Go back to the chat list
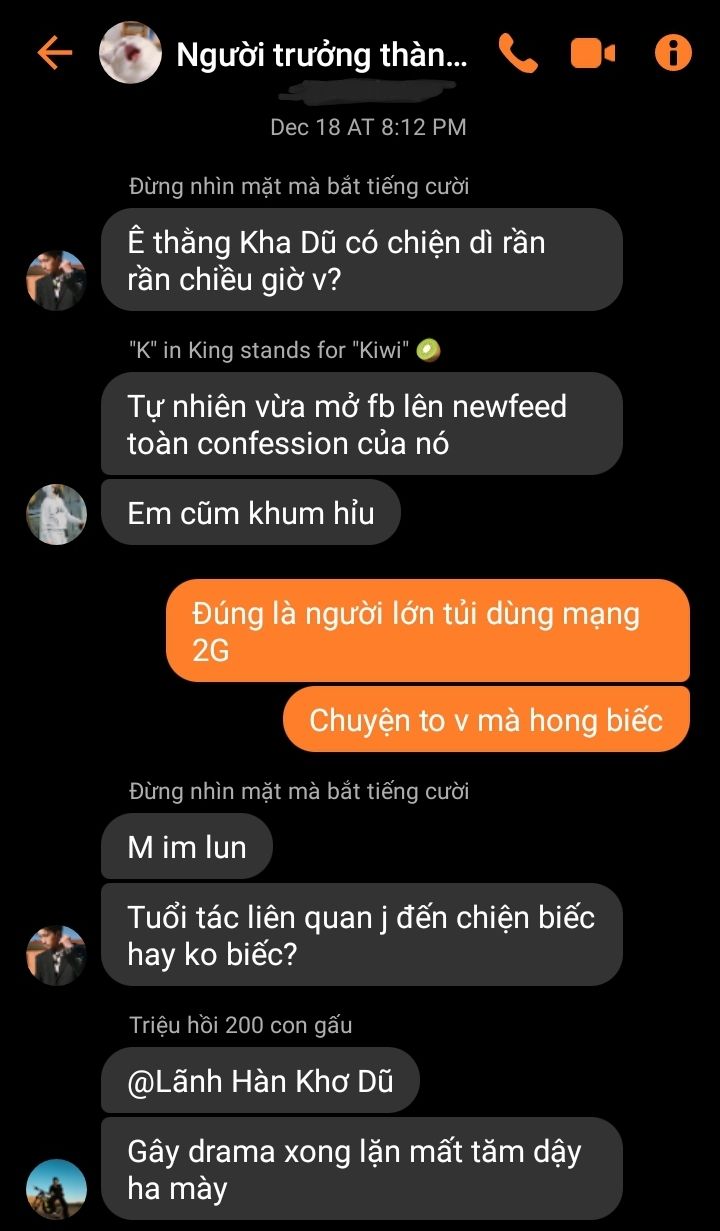Viewport: 720px width, 1231px height. [54, 53]
